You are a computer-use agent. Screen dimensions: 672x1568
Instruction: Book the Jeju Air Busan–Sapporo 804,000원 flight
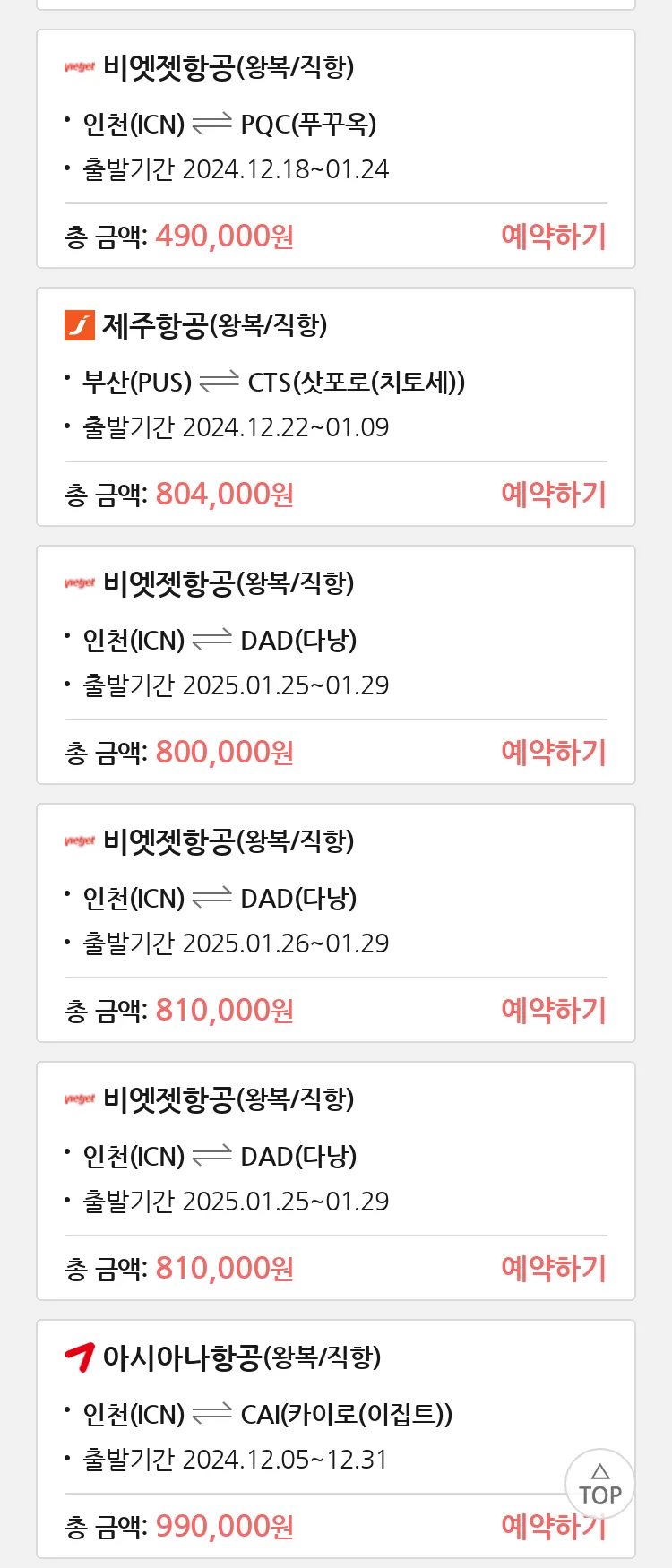click(x=553, y=495)
